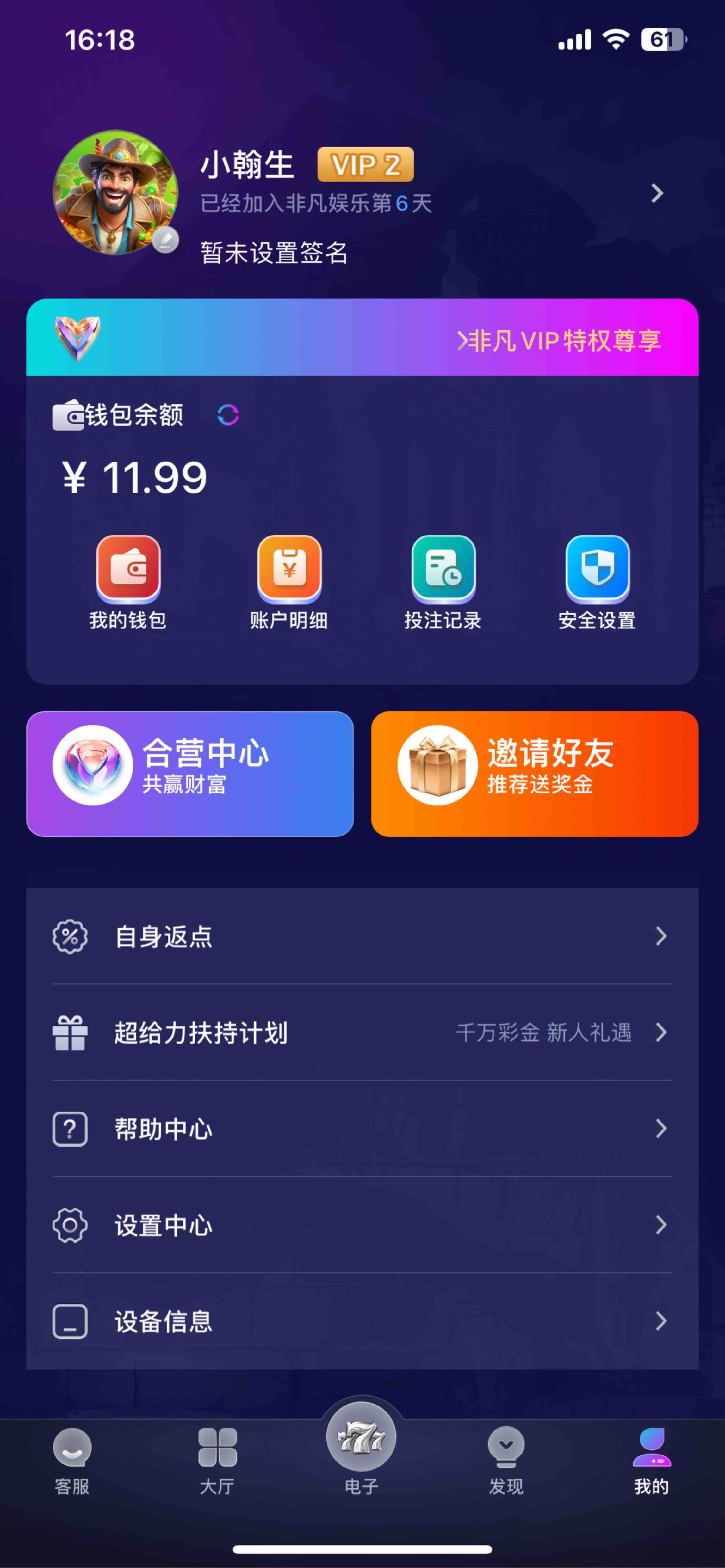Open profile details via the chevron beside 小翰生
Screen dimensions: 725x1568
(x=656, y=193)
